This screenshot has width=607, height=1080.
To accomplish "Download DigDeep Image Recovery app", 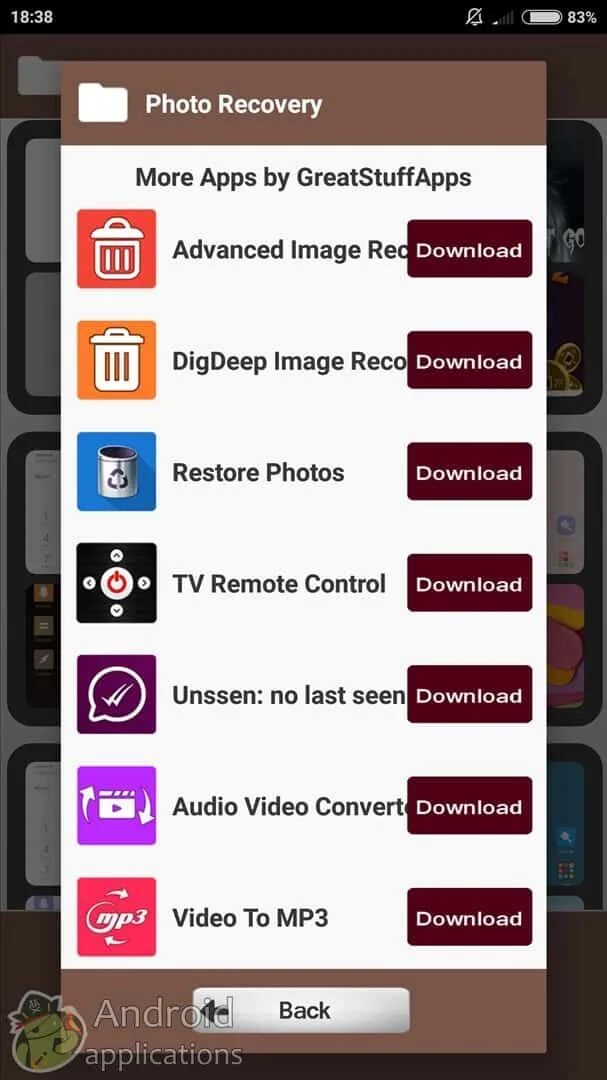I will [x=469, y=361].
